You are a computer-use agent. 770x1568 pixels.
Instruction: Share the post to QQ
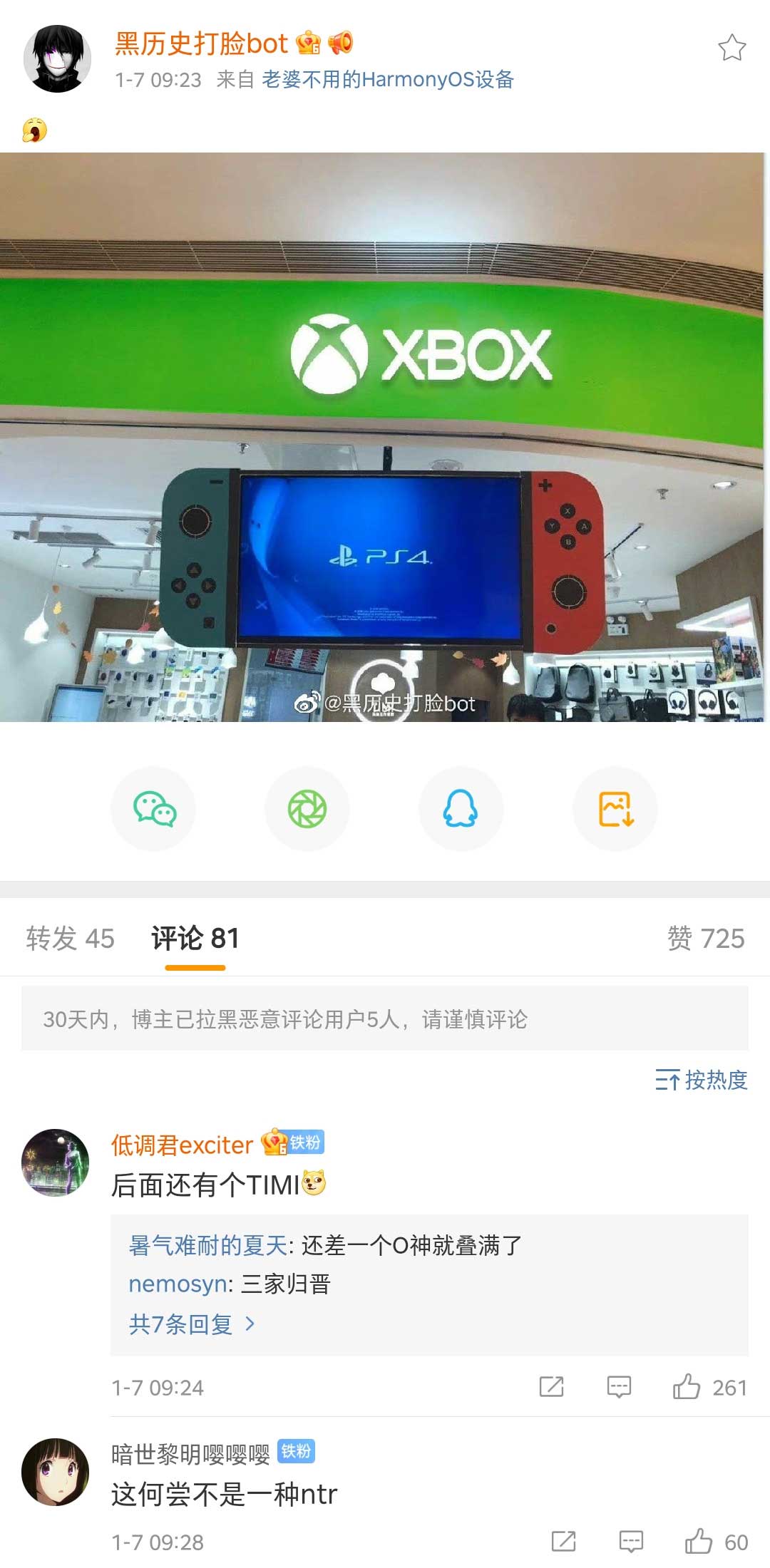pos(461,809)
